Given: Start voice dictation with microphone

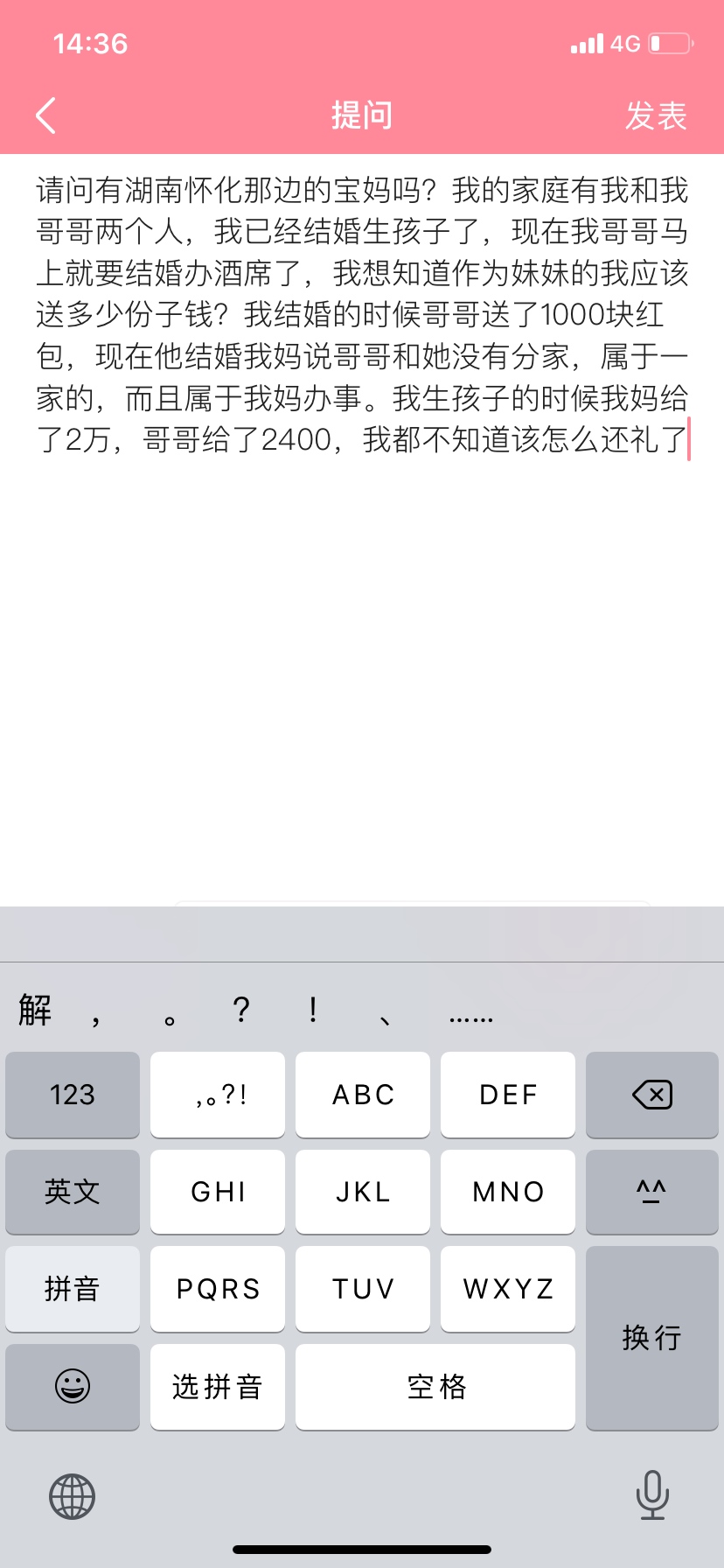Looking at the screenshot, I should point(652,1494).
